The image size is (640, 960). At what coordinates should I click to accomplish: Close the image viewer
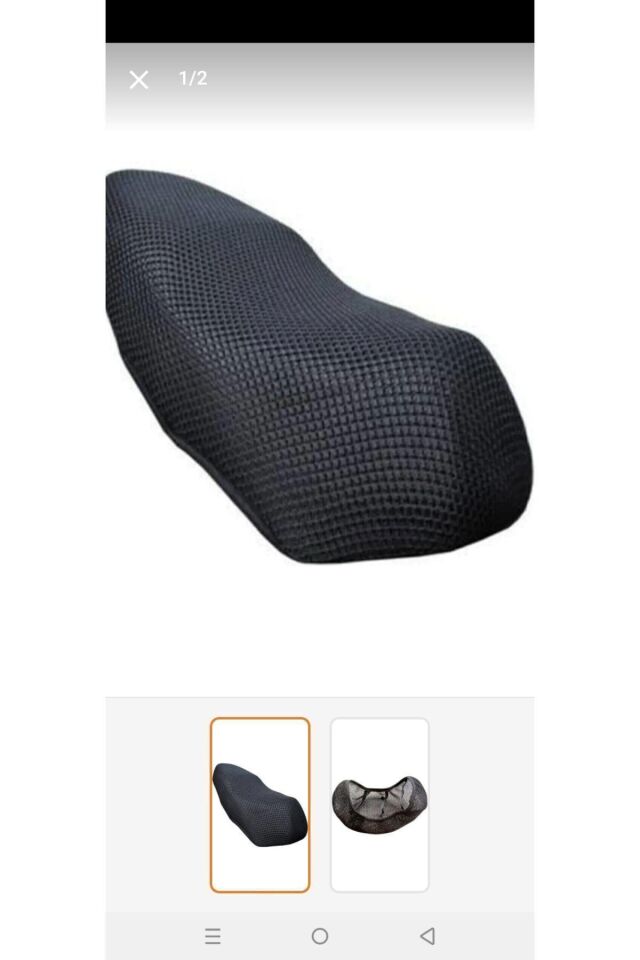(x=139, y=80)
